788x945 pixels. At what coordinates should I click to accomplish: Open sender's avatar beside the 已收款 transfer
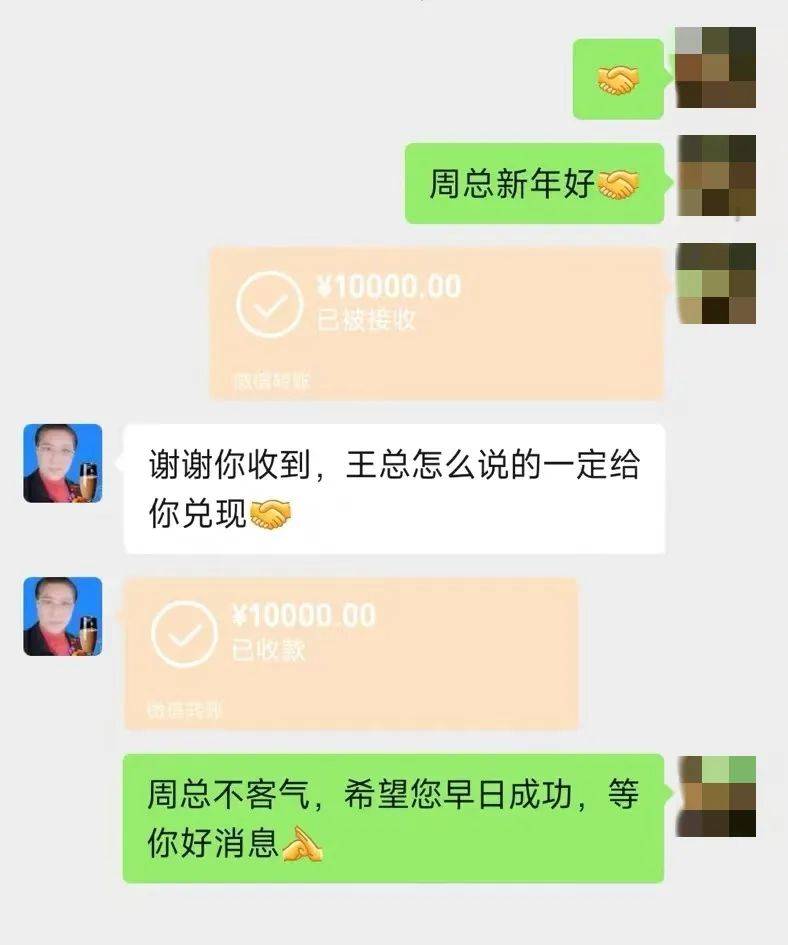click(x=62, y=616)
